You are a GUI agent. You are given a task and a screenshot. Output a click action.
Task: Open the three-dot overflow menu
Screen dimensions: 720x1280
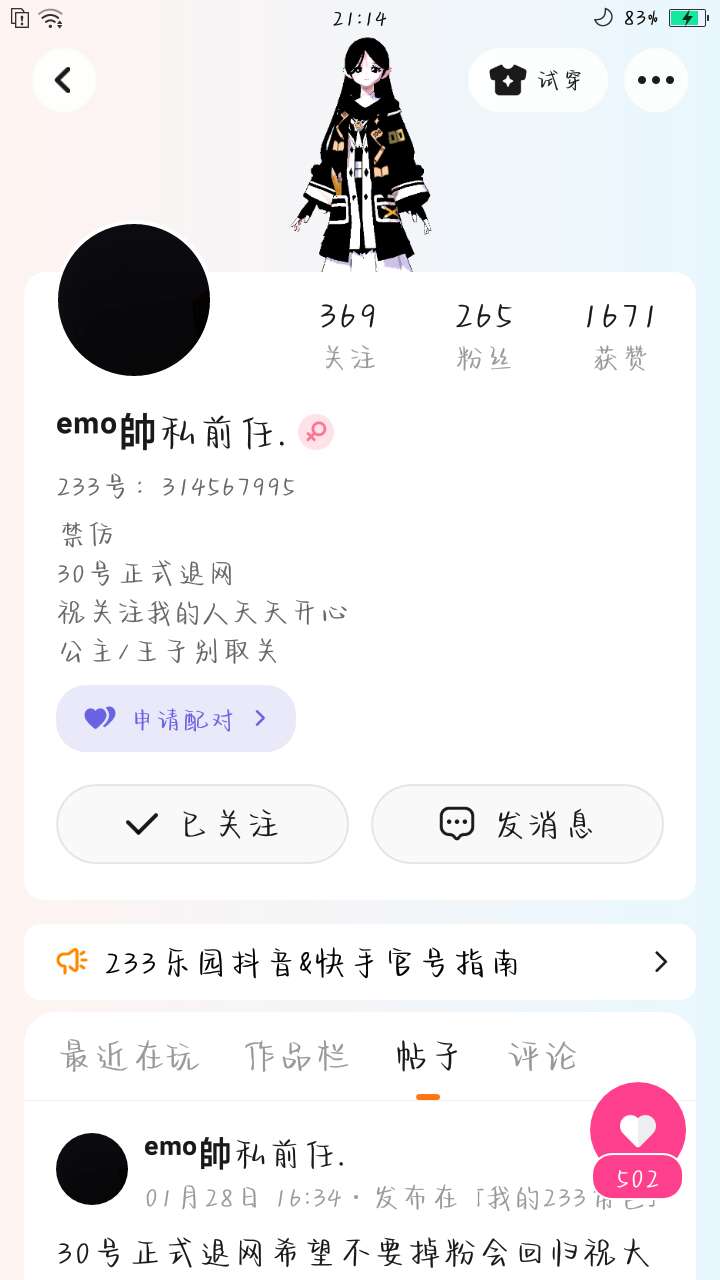[656, 80]
